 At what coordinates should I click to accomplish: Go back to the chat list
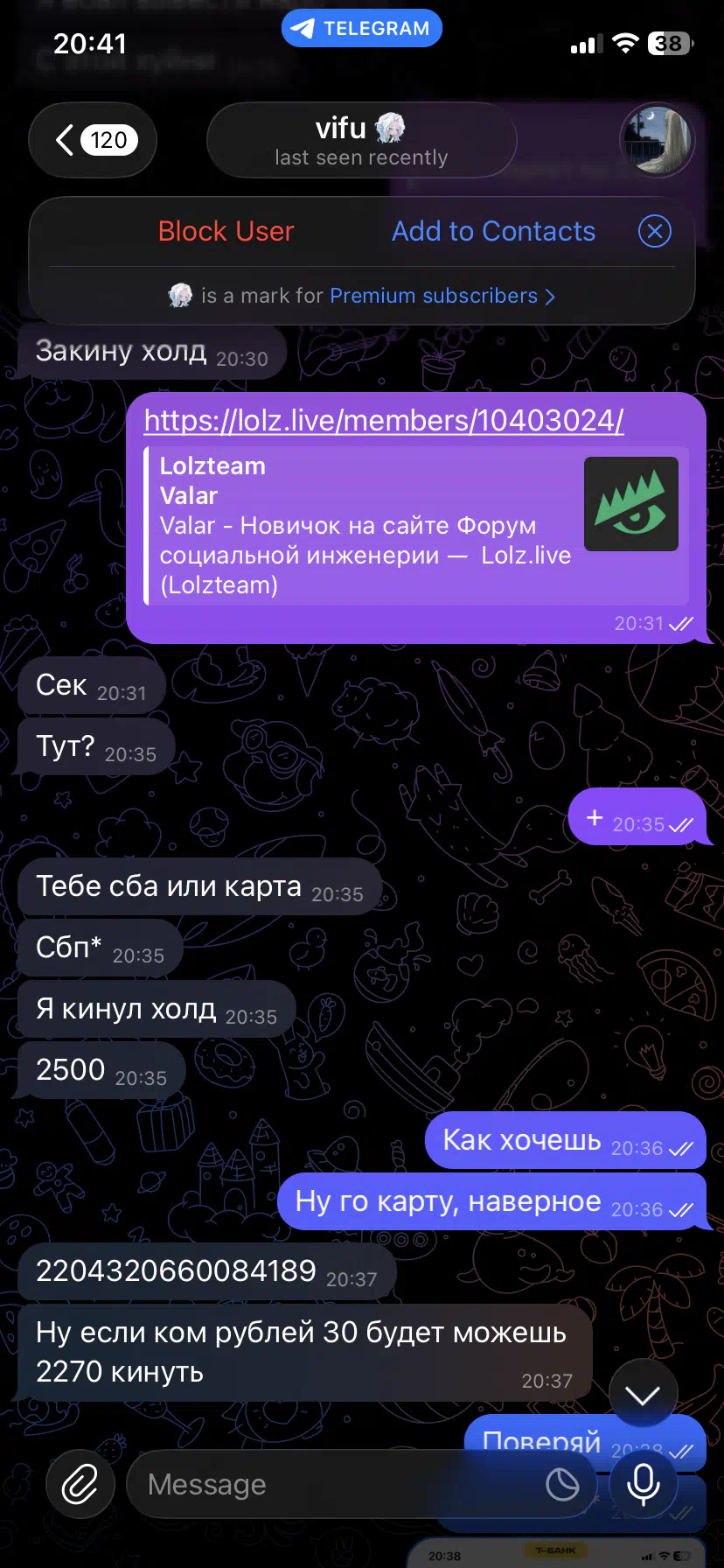(x=92, y=140)
